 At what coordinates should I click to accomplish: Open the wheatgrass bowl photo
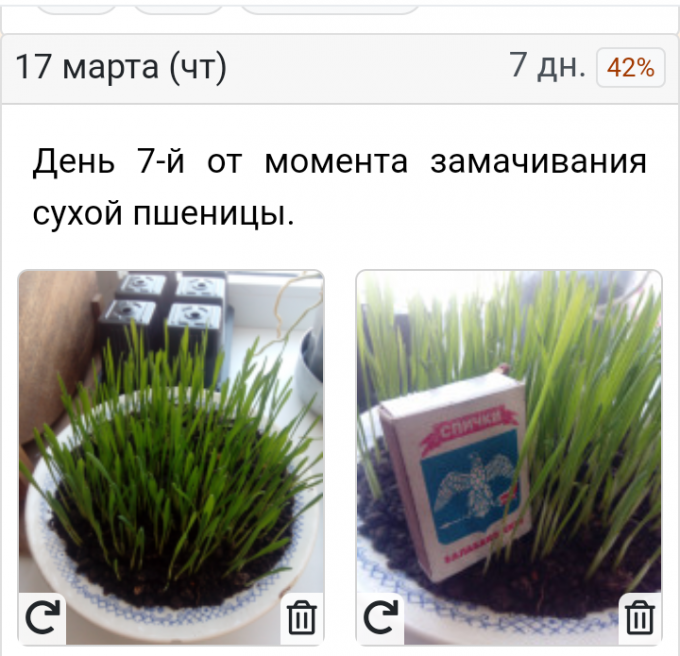(171, 440)
